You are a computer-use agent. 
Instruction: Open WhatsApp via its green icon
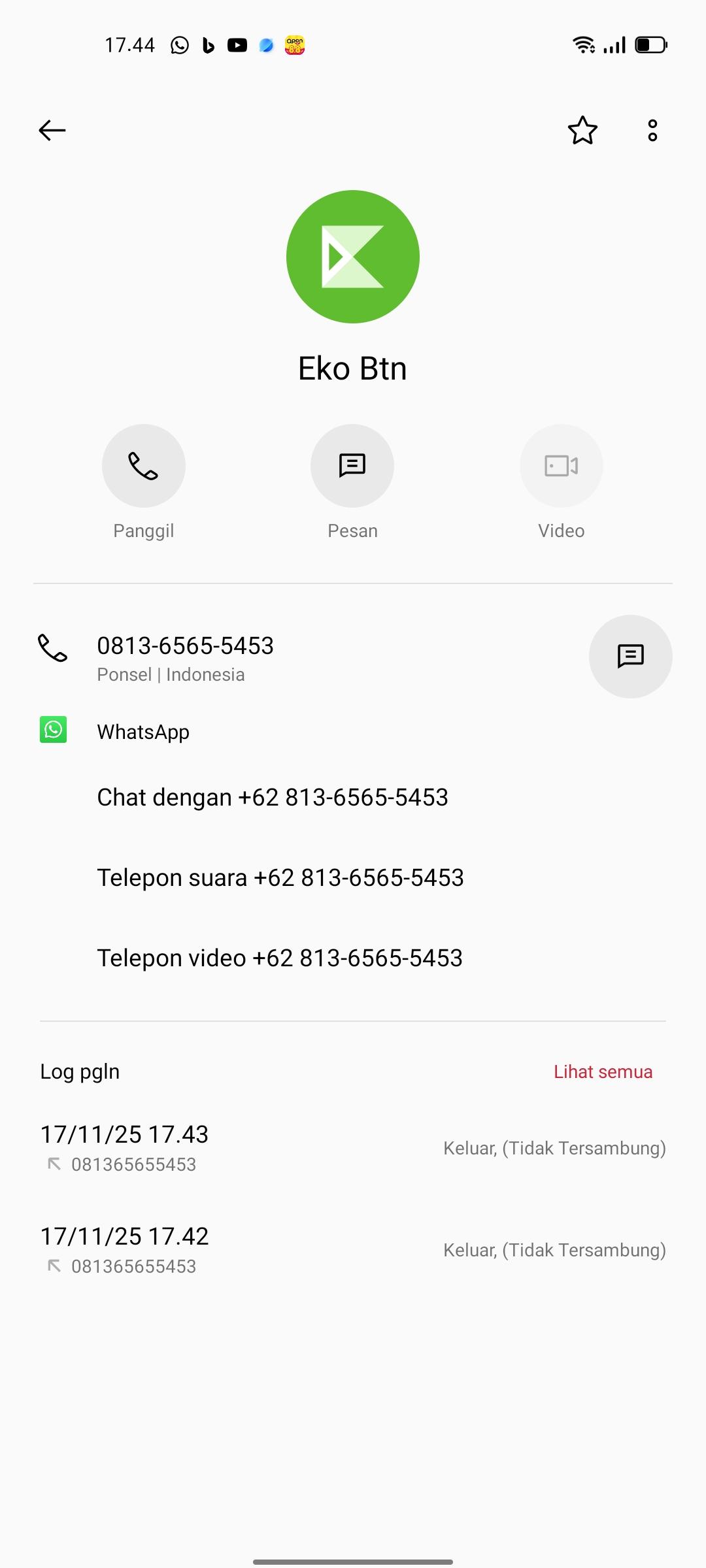(53, 730)
